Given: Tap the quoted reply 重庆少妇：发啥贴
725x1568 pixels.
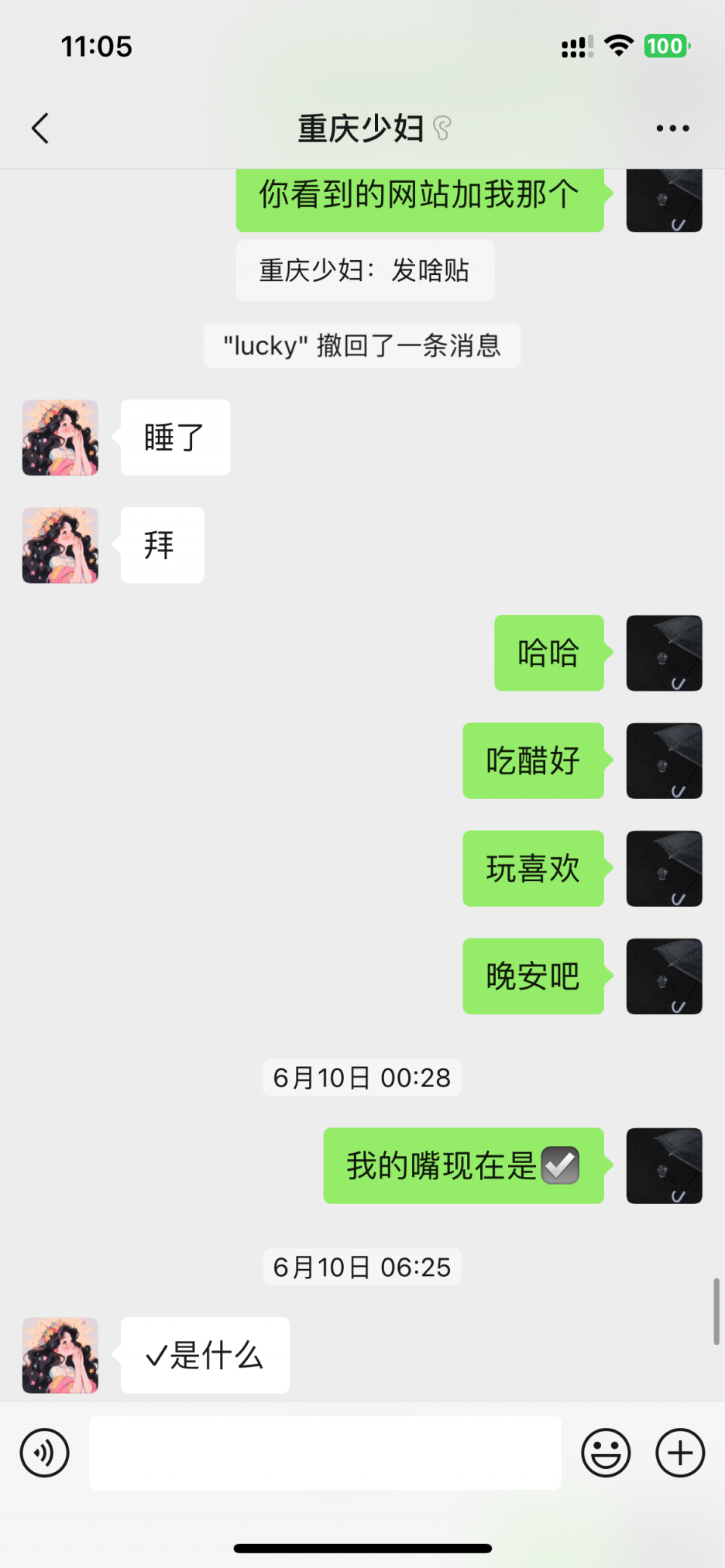Looking at the screenshot, I should coord(365,270).
